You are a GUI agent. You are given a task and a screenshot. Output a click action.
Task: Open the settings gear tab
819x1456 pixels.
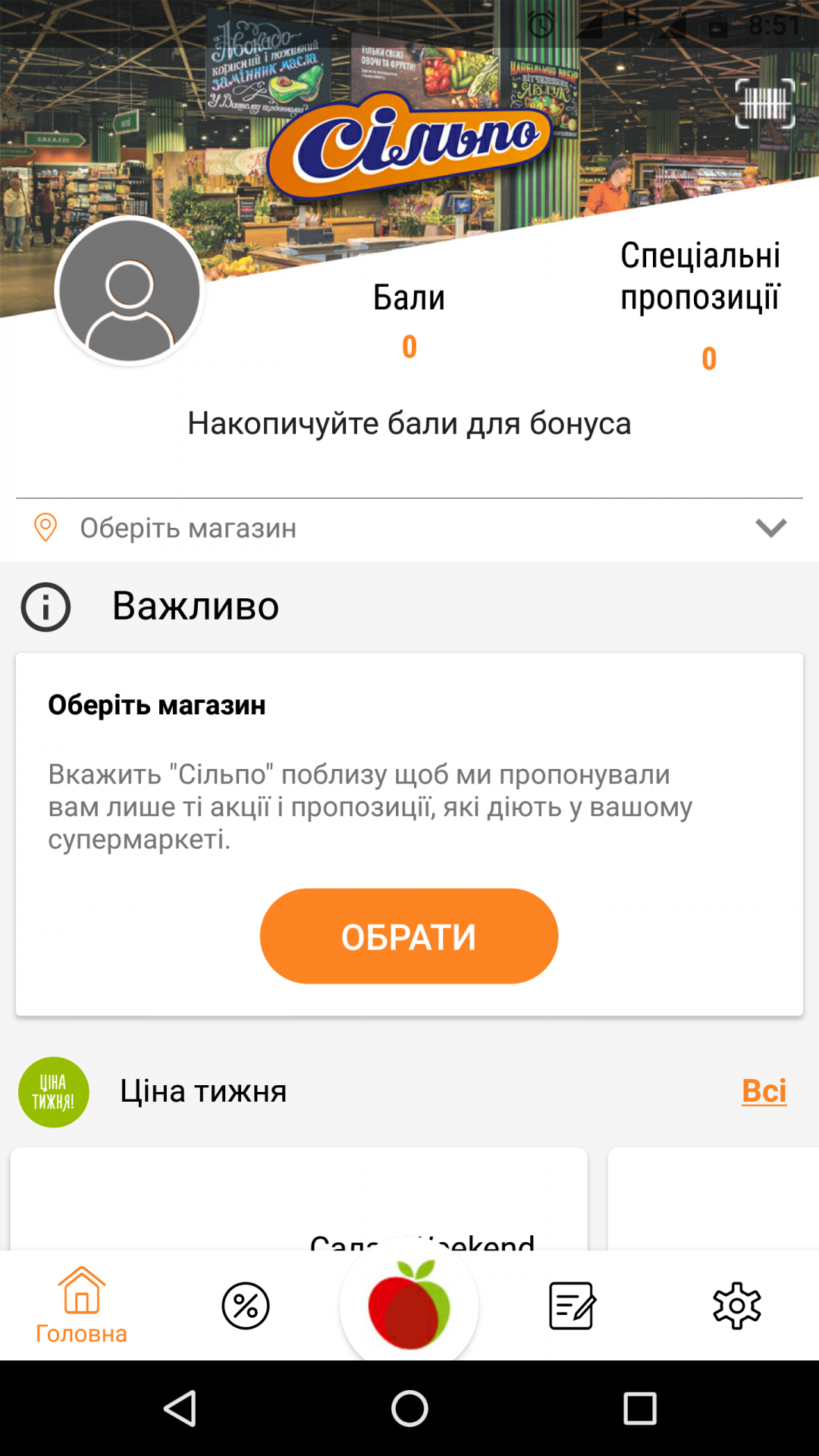pos(736,1306)
